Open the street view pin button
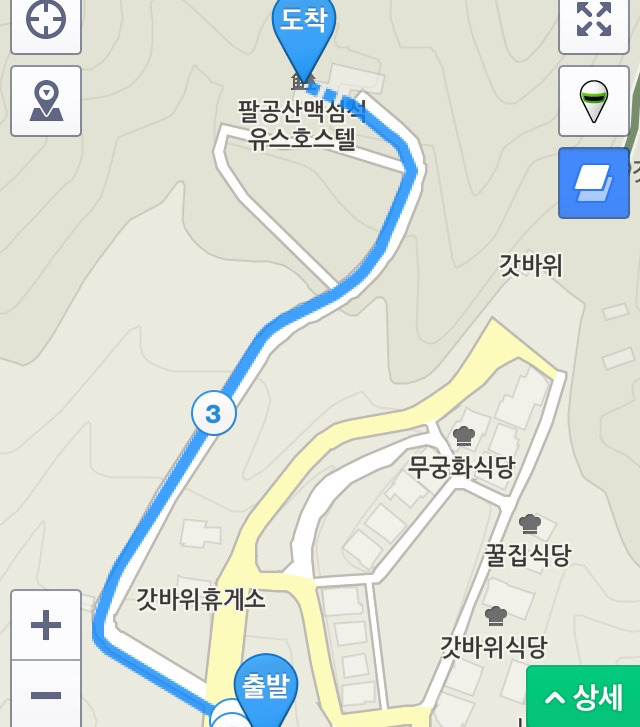This screenshot has width=640, height=727. pyautogui.click(x=593, y=101)
